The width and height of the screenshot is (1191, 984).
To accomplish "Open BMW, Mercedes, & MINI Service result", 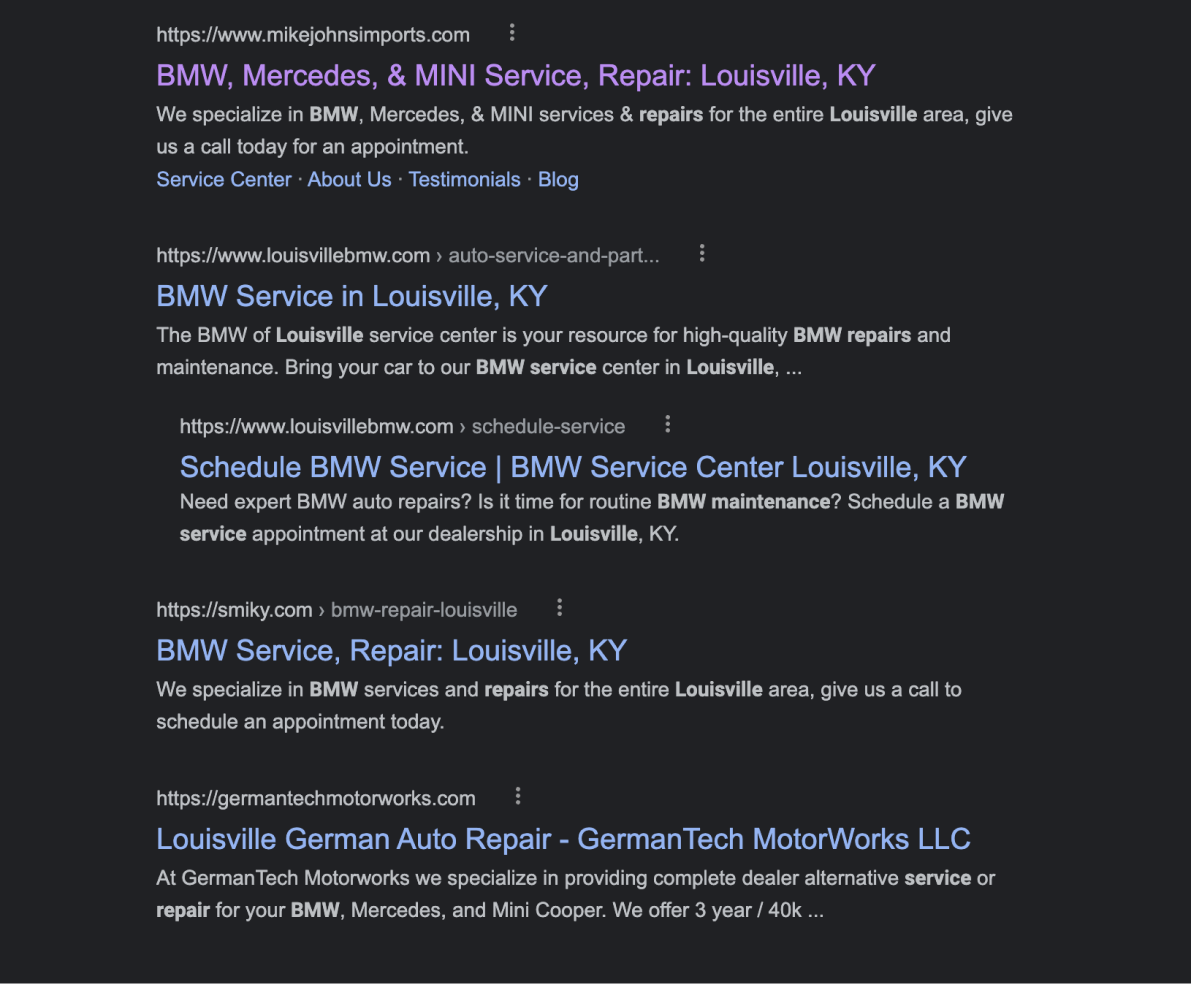I will 515,75.
